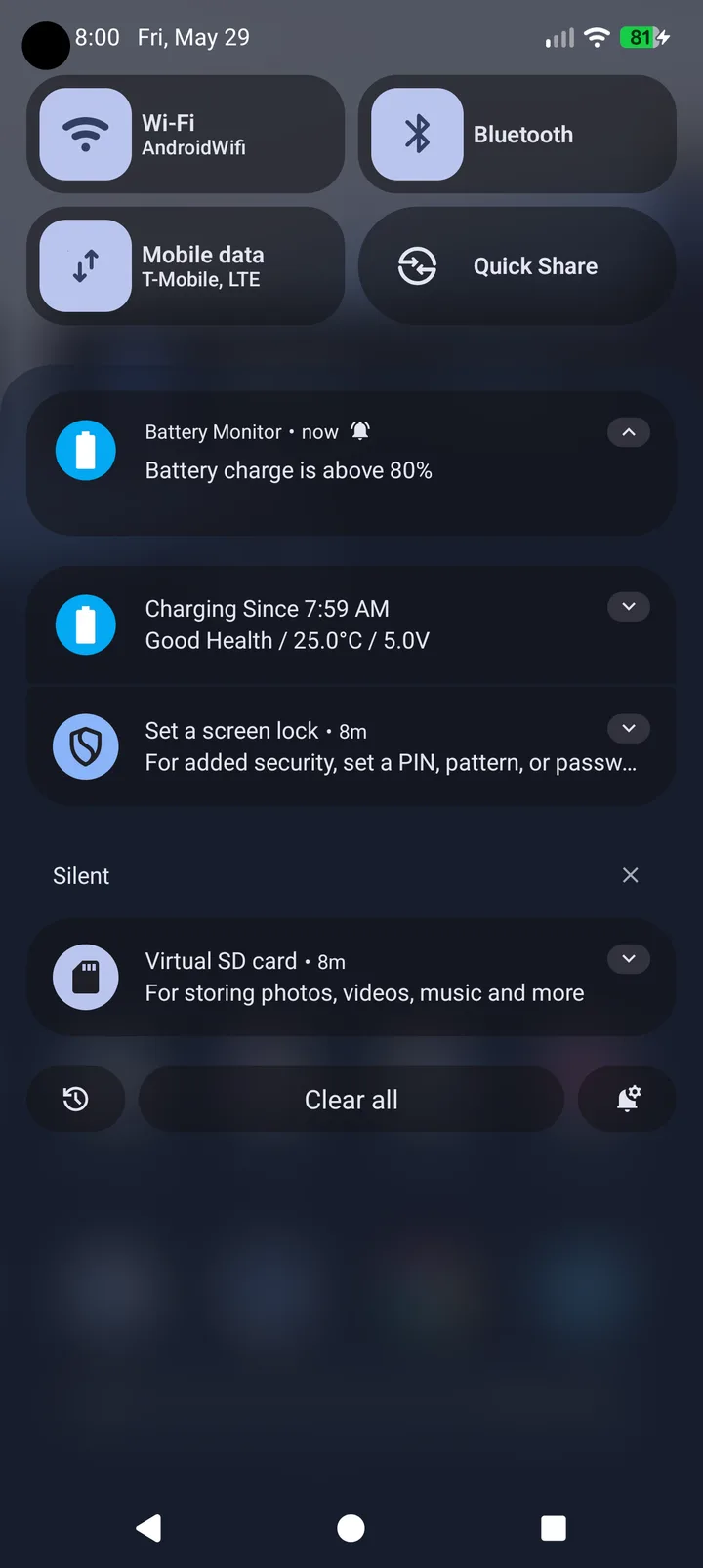The width and height of the screenshot is (703, 1568).
Task: Tap Clear all notifications
Action: (x=351, y=1100)
